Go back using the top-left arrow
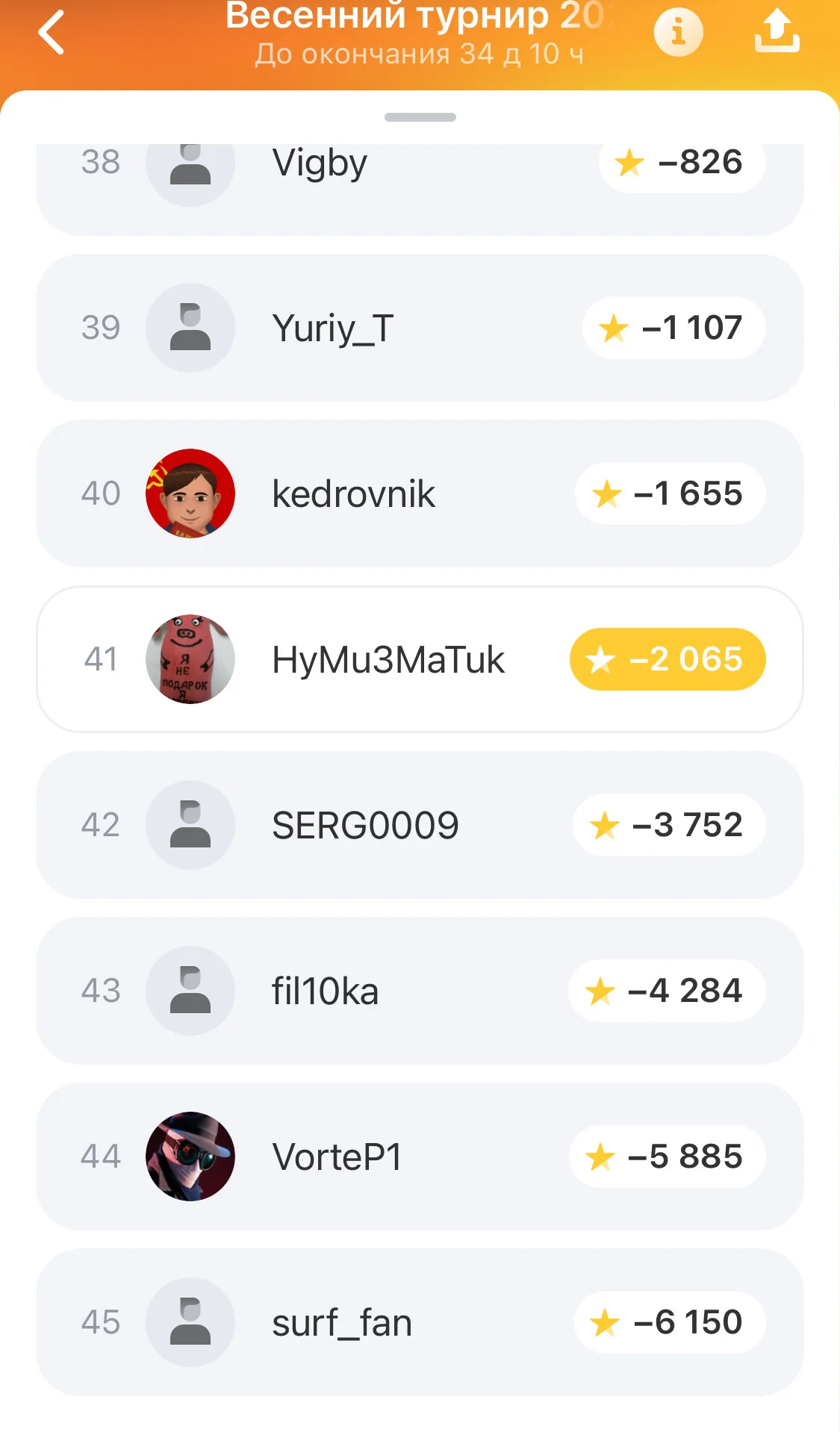Viewport: 840px width, 1432px height. tap(52, 32)
